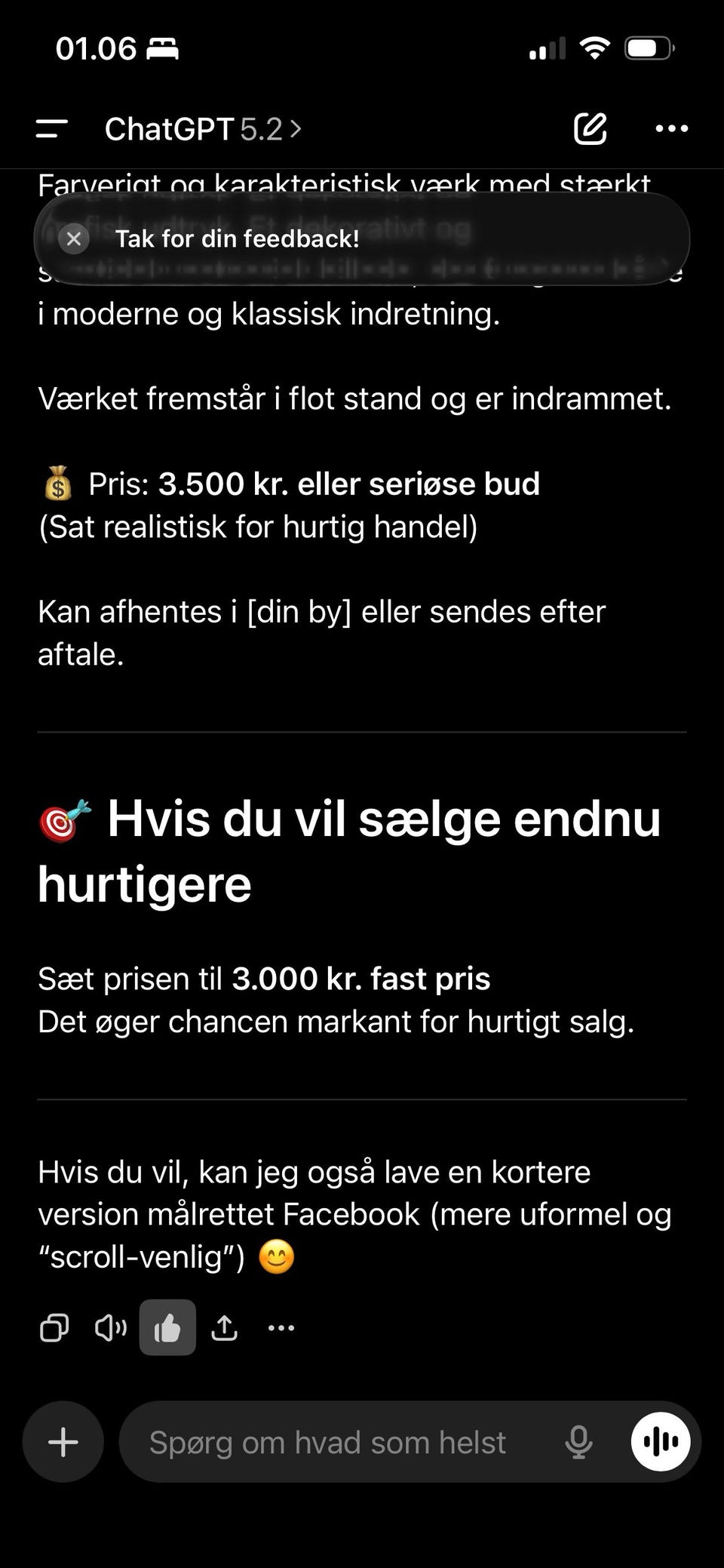Launch voice conversation mode with the waveform button

point(660,1441)
